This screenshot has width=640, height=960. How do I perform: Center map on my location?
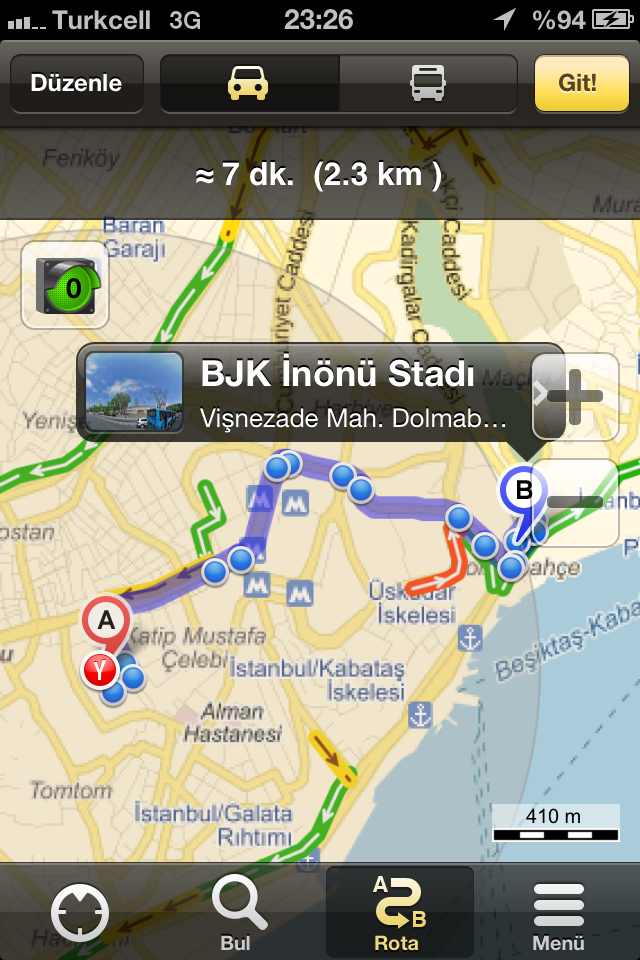[80, 913]
